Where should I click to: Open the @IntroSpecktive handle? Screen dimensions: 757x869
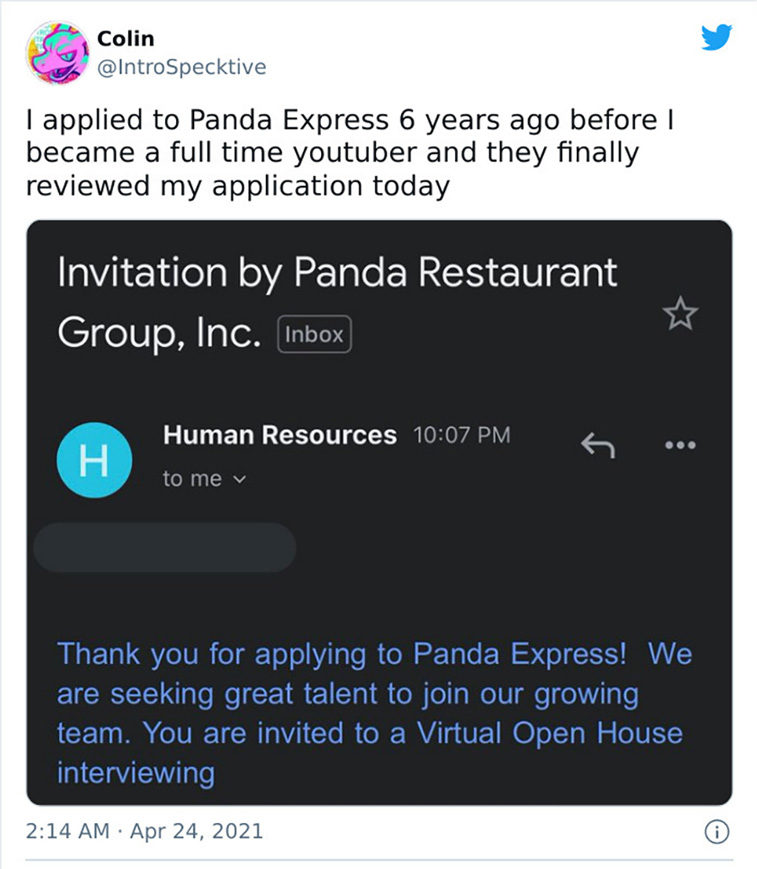(x=181, y=67)
